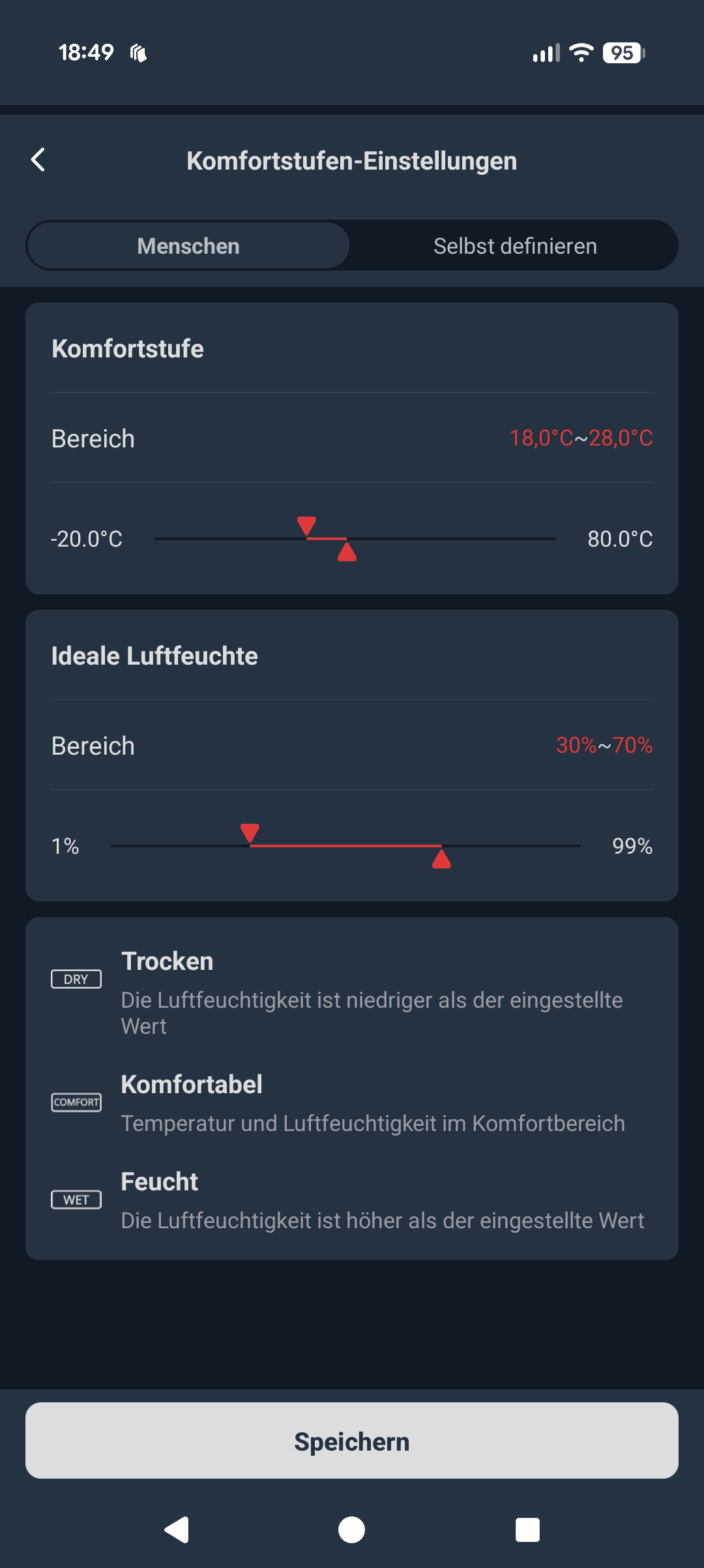Go back using the header arrow

[38, 160]
